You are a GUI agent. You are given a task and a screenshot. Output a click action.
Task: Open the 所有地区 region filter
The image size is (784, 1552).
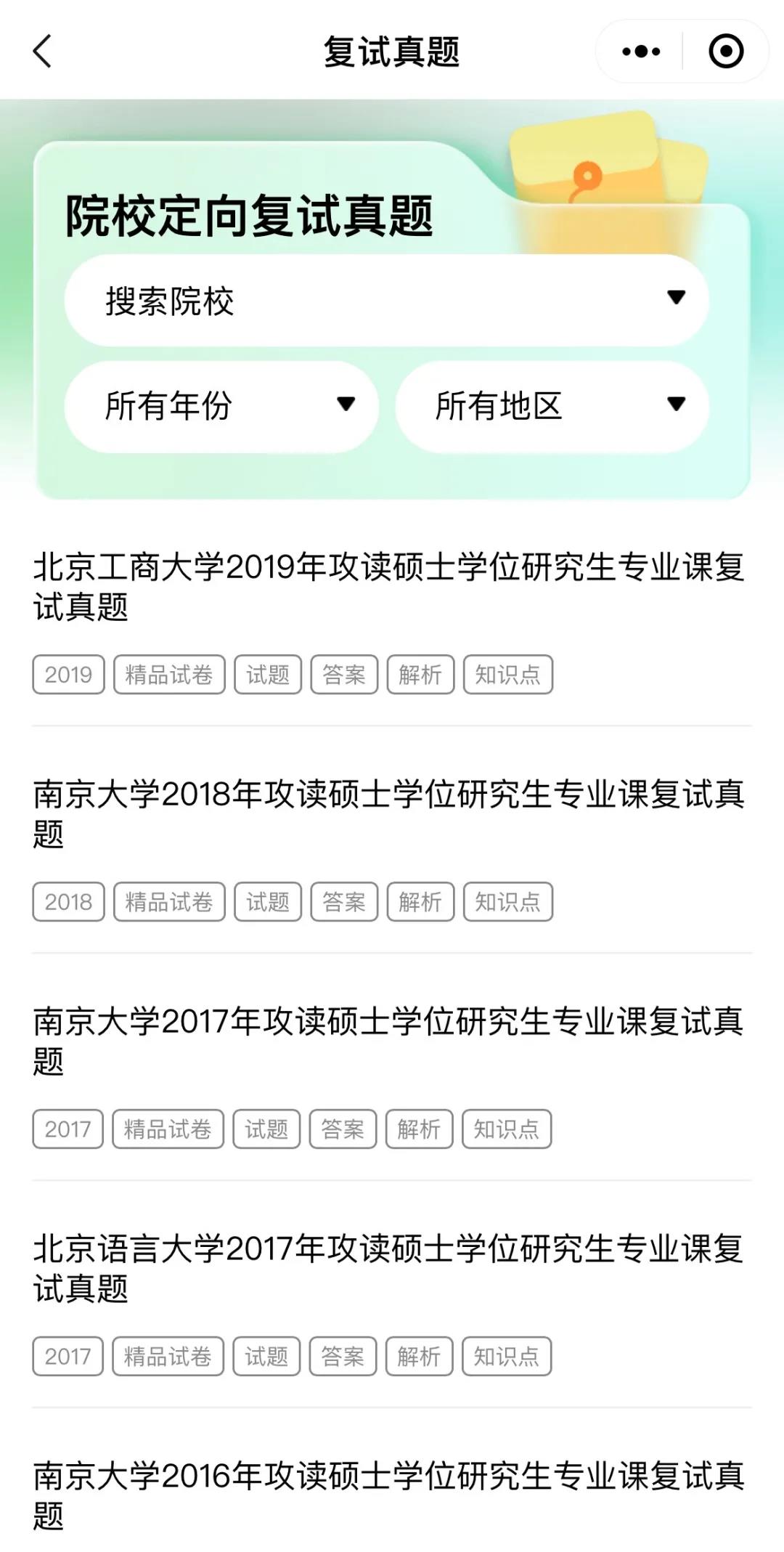552,406
